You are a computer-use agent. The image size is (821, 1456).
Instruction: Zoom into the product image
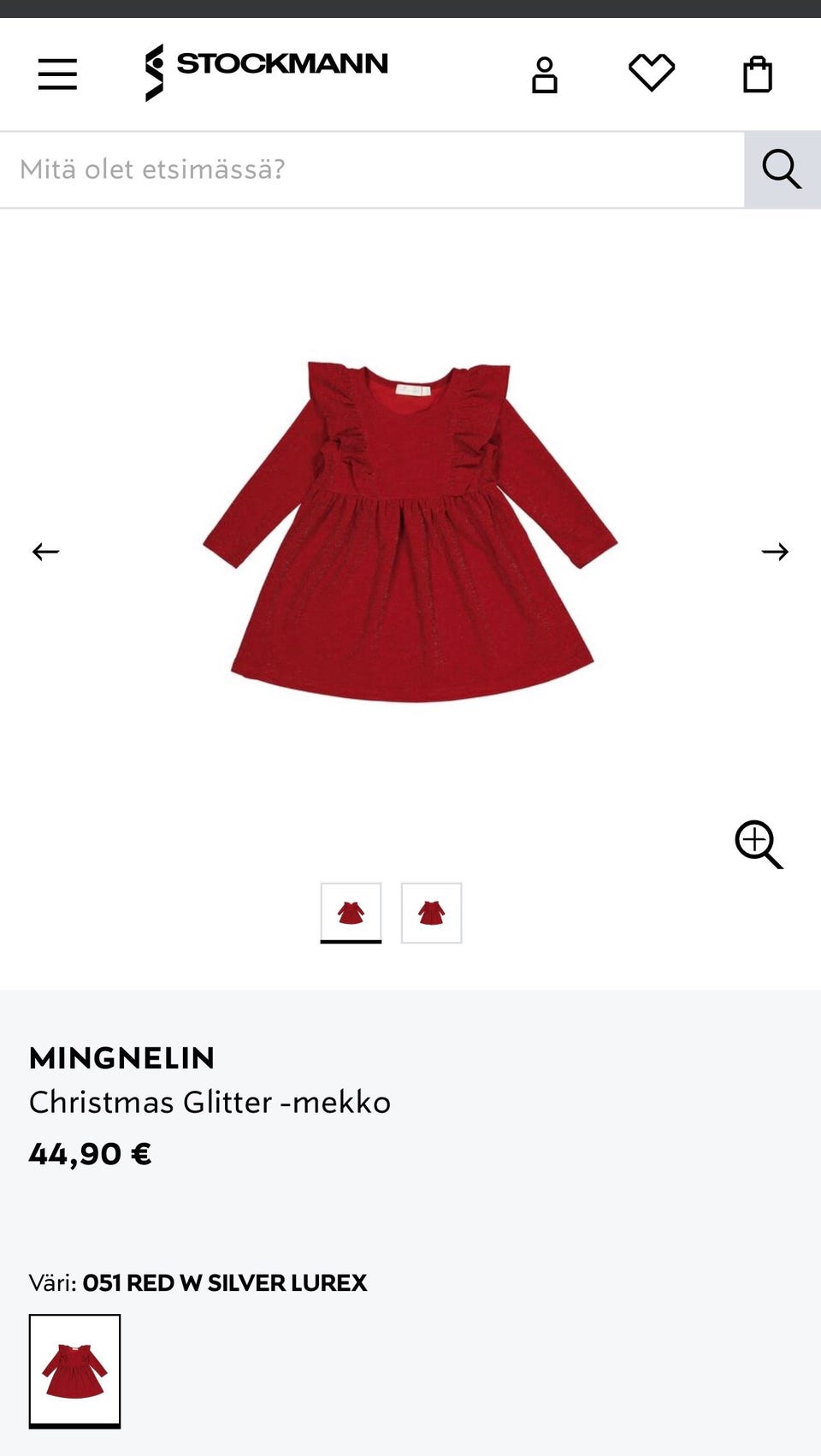[x=759, y=844]
